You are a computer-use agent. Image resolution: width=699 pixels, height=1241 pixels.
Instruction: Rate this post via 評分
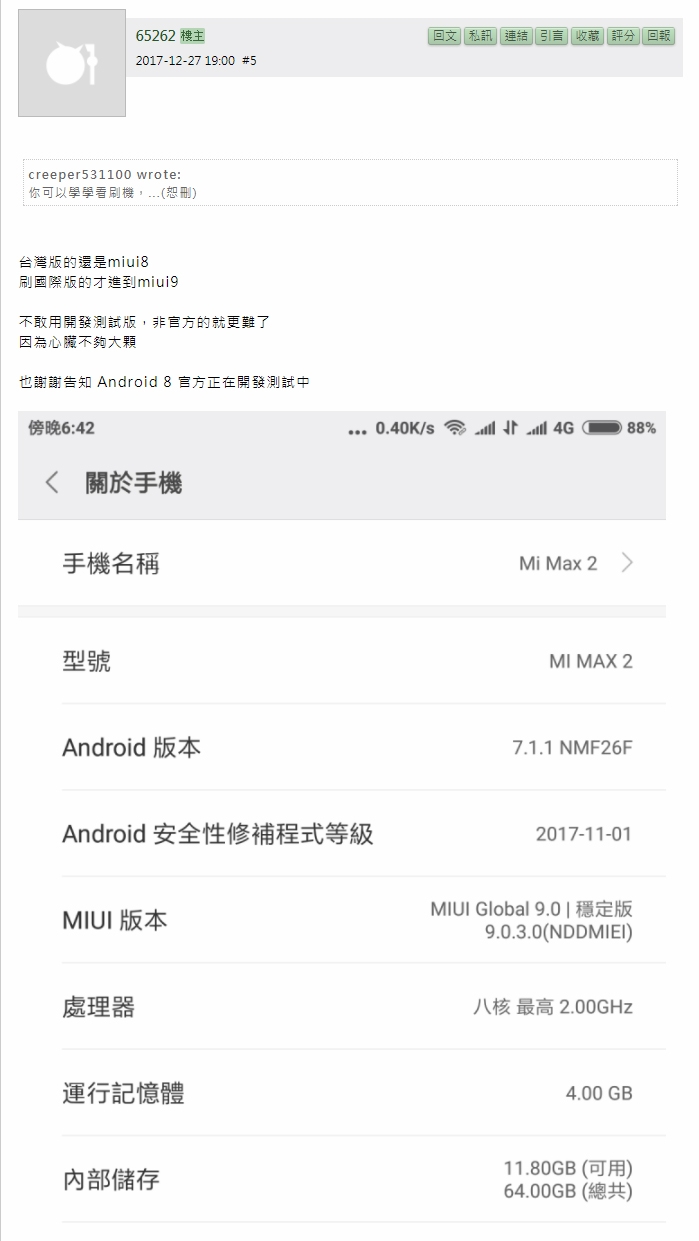click(623, 36)
